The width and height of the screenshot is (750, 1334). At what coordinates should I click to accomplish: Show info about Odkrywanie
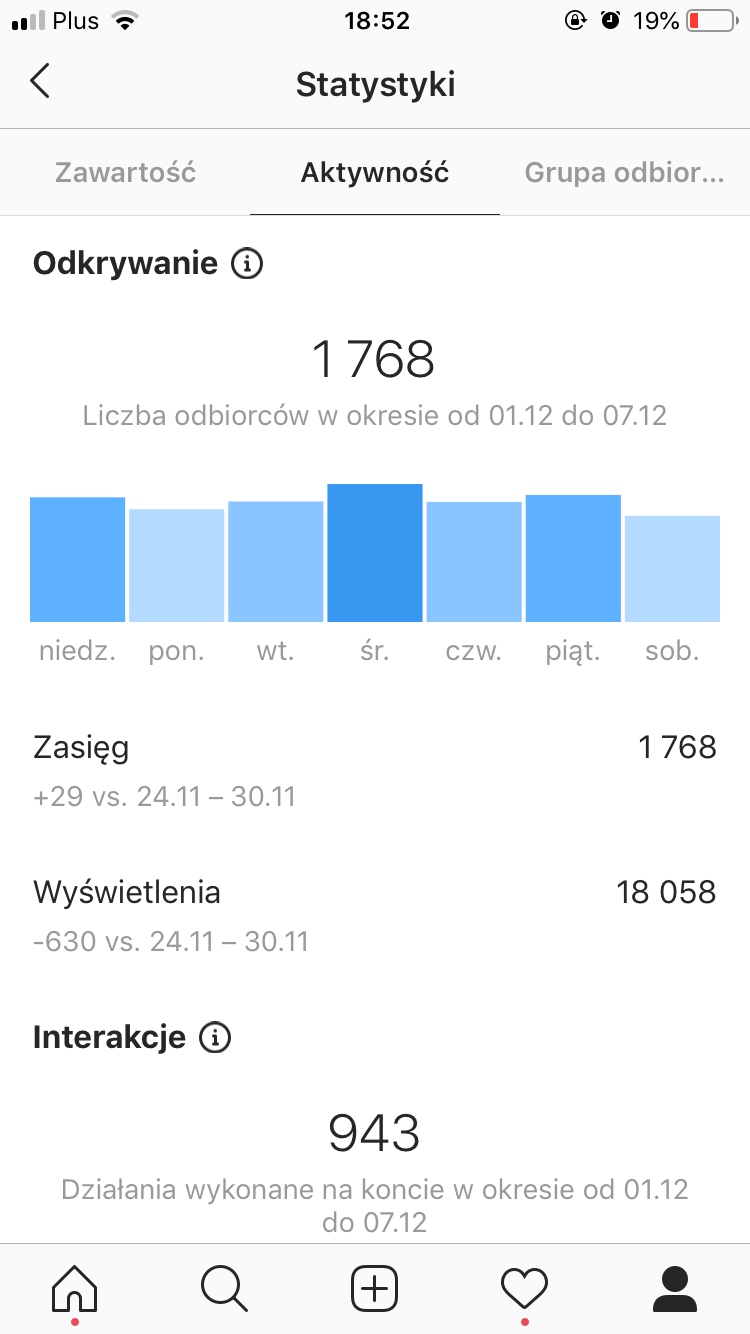tap(247, 264)
